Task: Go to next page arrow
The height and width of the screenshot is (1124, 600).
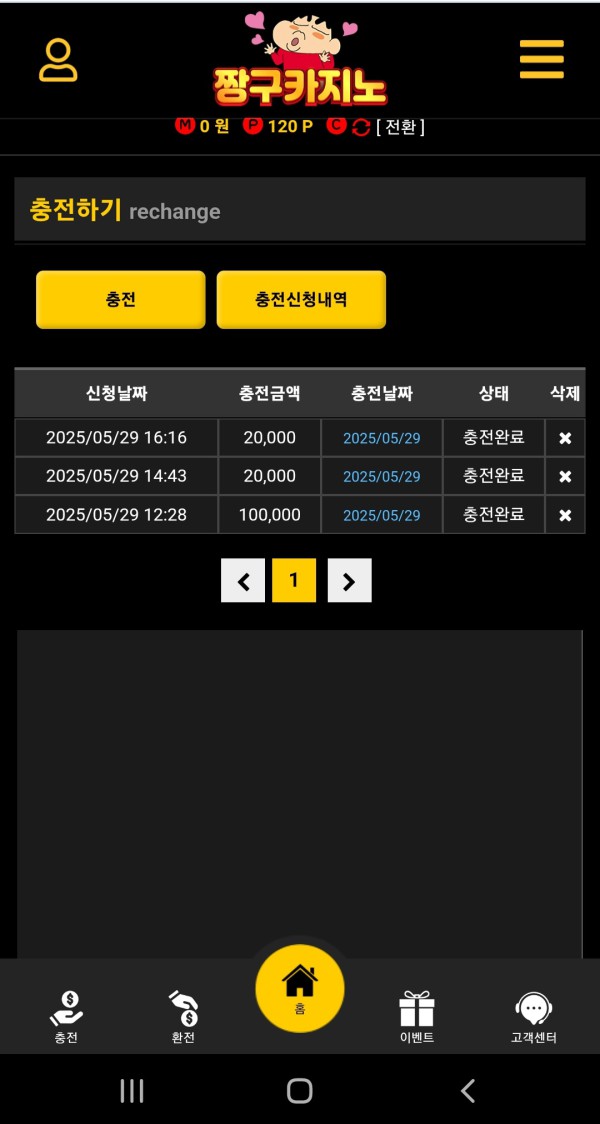Action: point(349,581)
